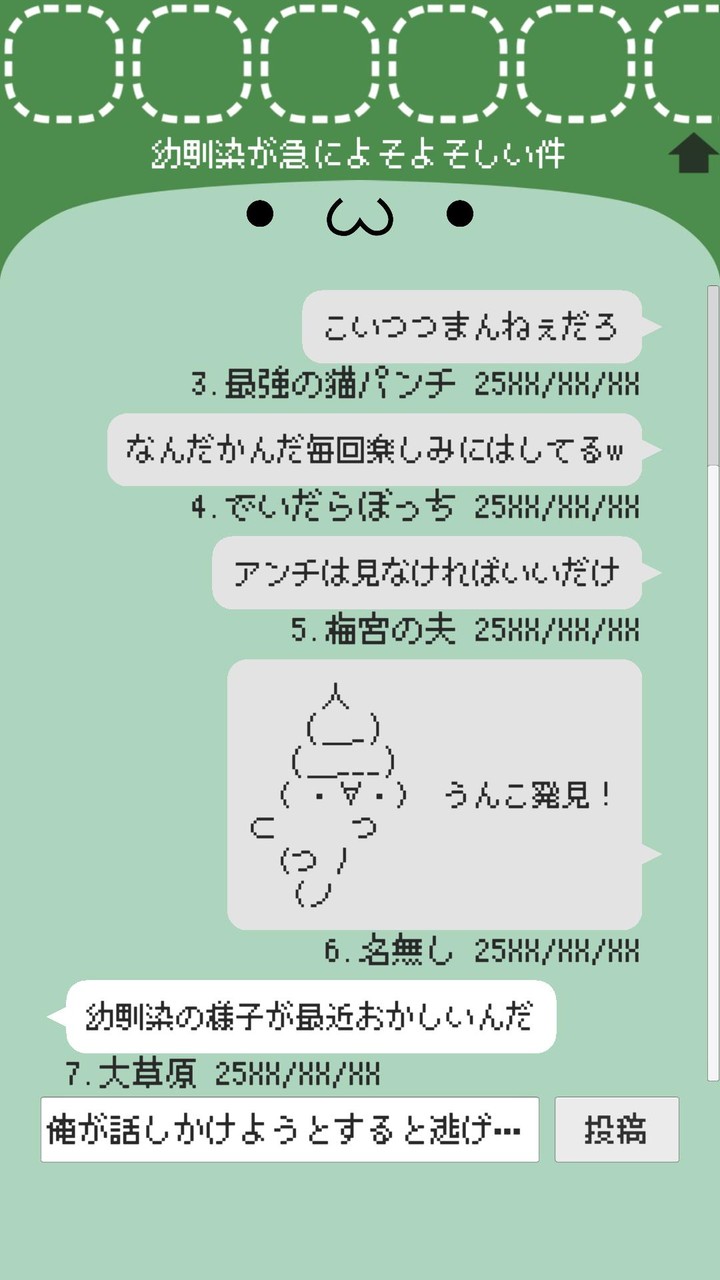The image size is (720, 1280).
Task: Tap the fourth dashed circle slot at top
Action: click(x=450, y=65)
